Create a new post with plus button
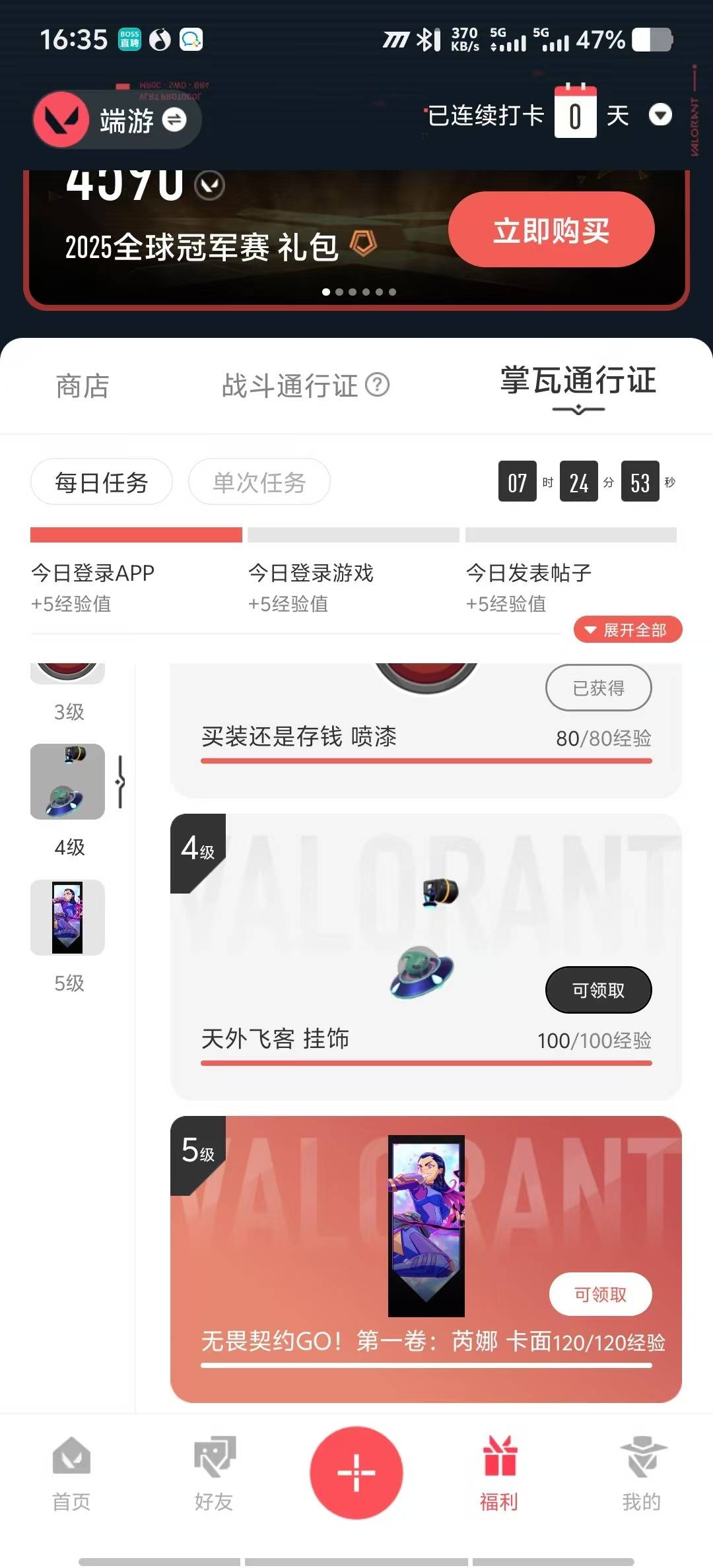Screen dimensions: 713x1568 (356, 1473)
